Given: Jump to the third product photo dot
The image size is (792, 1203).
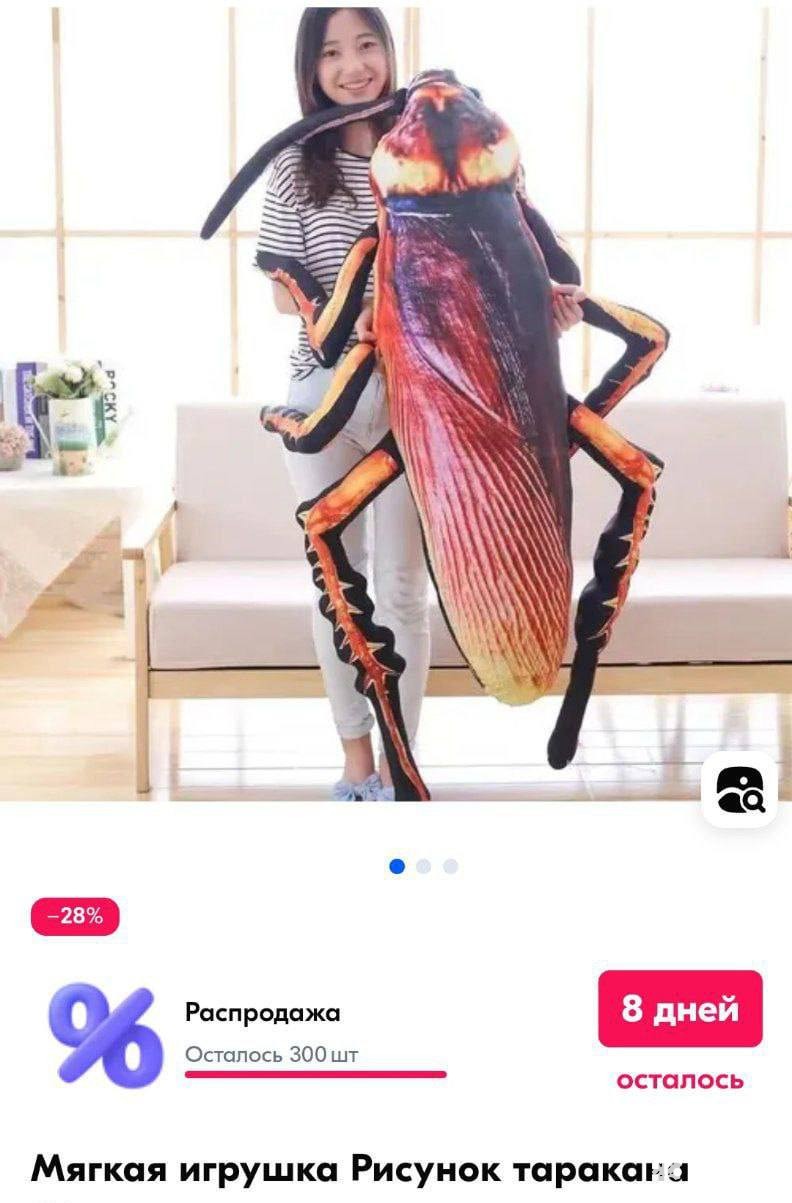Looking at the screenshot, I should pyautogui.click(x=451, y=866).
